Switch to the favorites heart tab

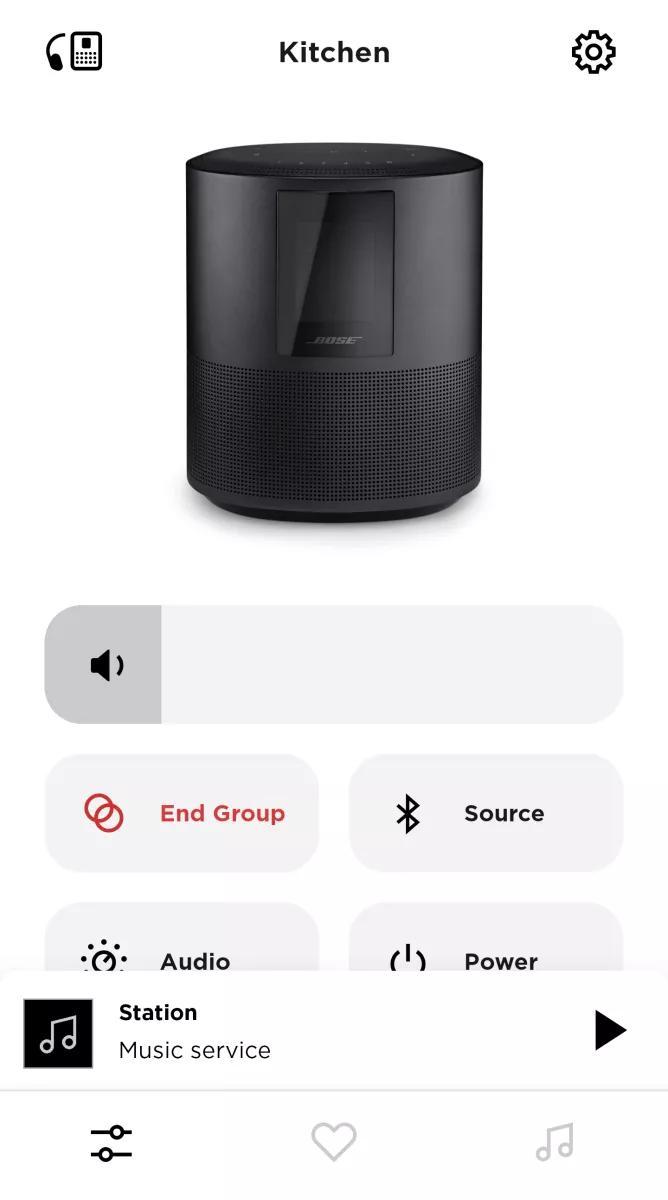[333, 1142]
